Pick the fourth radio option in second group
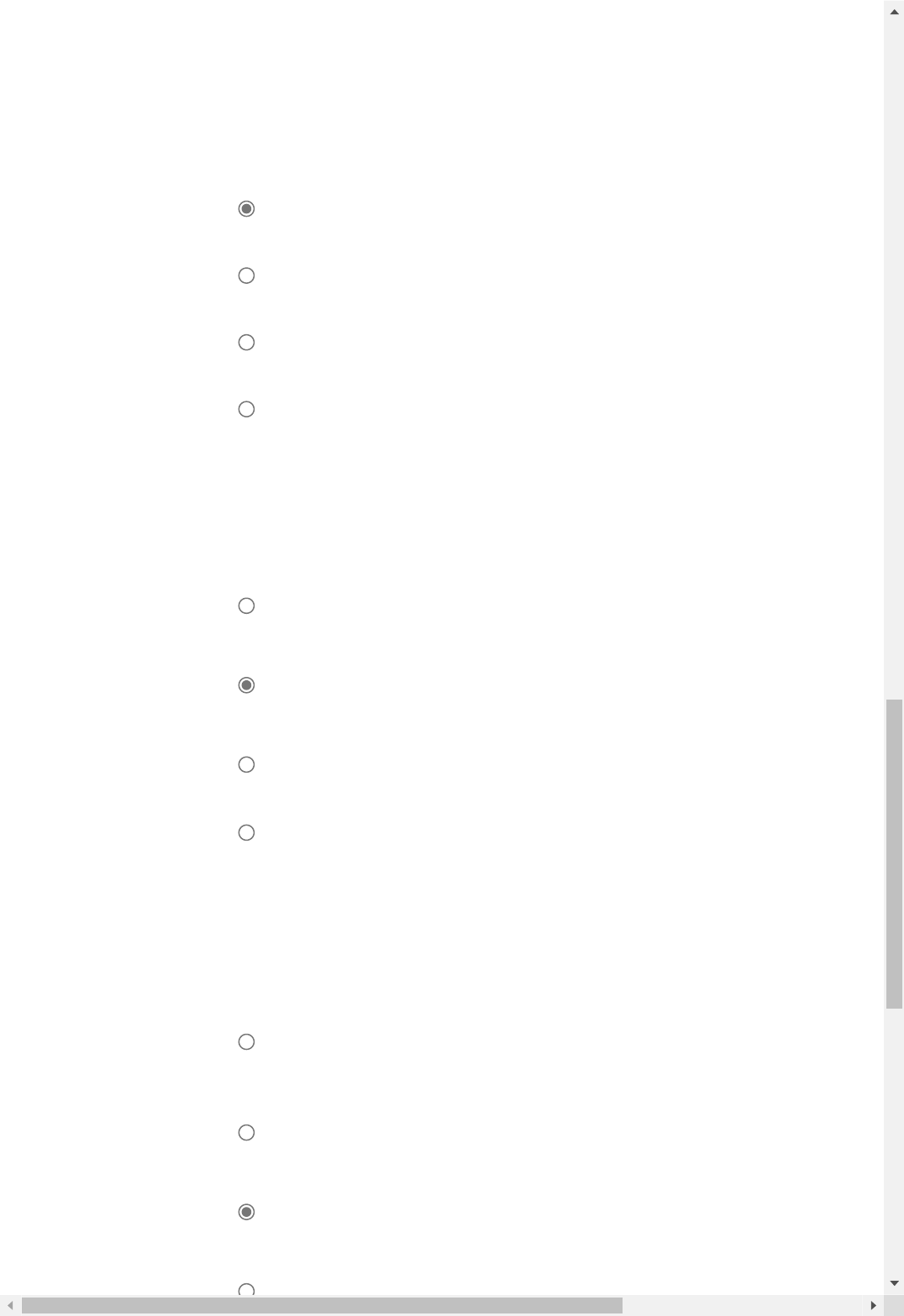This screenshot has width=904, height=1316. click(246, 832)
